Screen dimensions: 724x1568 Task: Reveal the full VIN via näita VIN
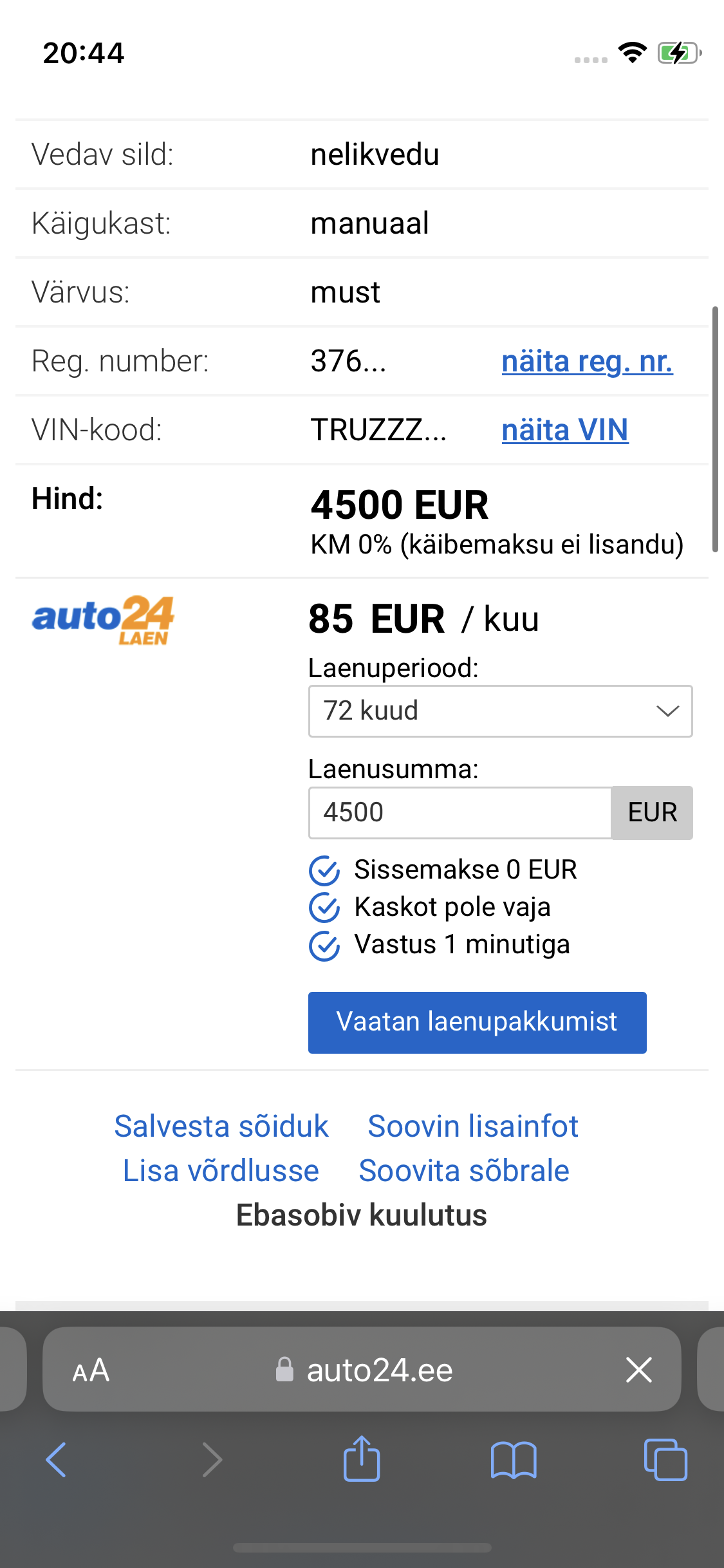tap(565, 430)
